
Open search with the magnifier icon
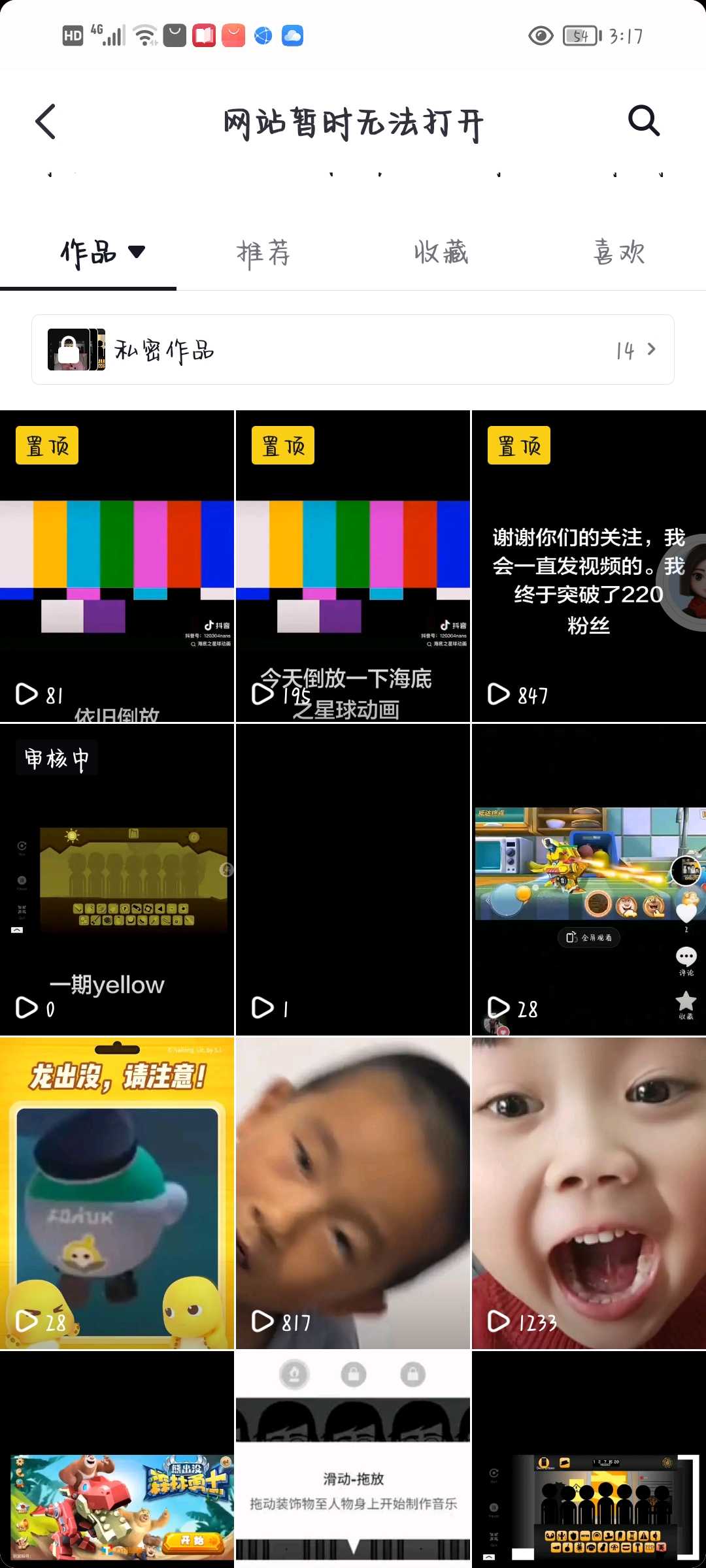643,121
